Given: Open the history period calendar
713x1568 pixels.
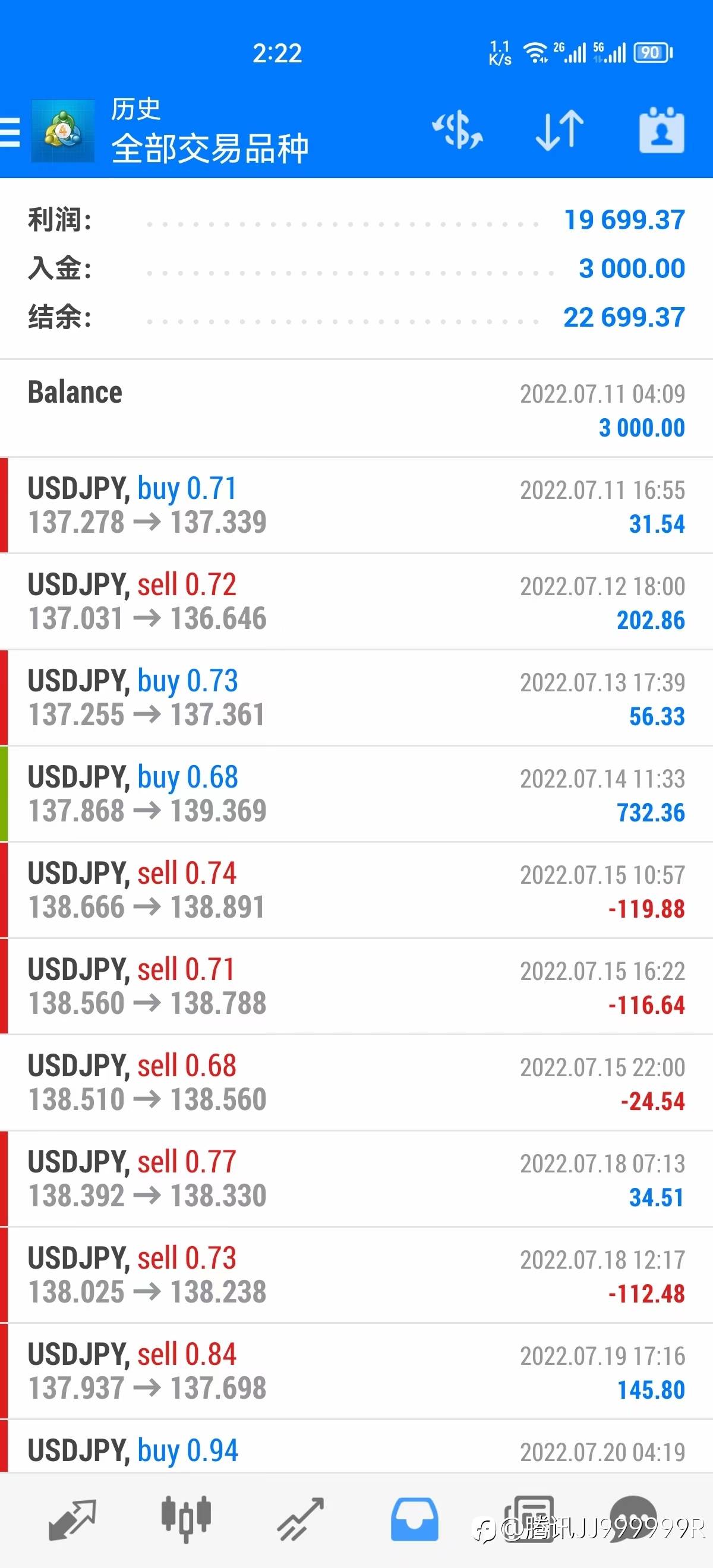Looking at the screenshot, I should click(x=661, y=130).
